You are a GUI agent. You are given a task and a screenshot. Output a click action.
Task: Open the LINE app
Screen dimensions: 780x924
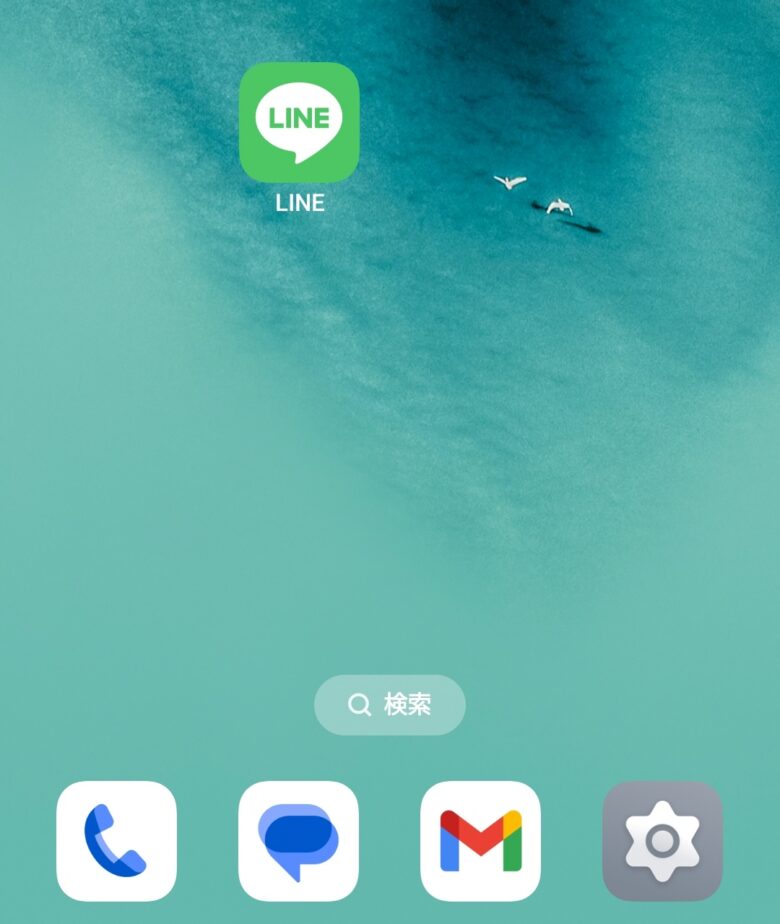click(299, 123)
